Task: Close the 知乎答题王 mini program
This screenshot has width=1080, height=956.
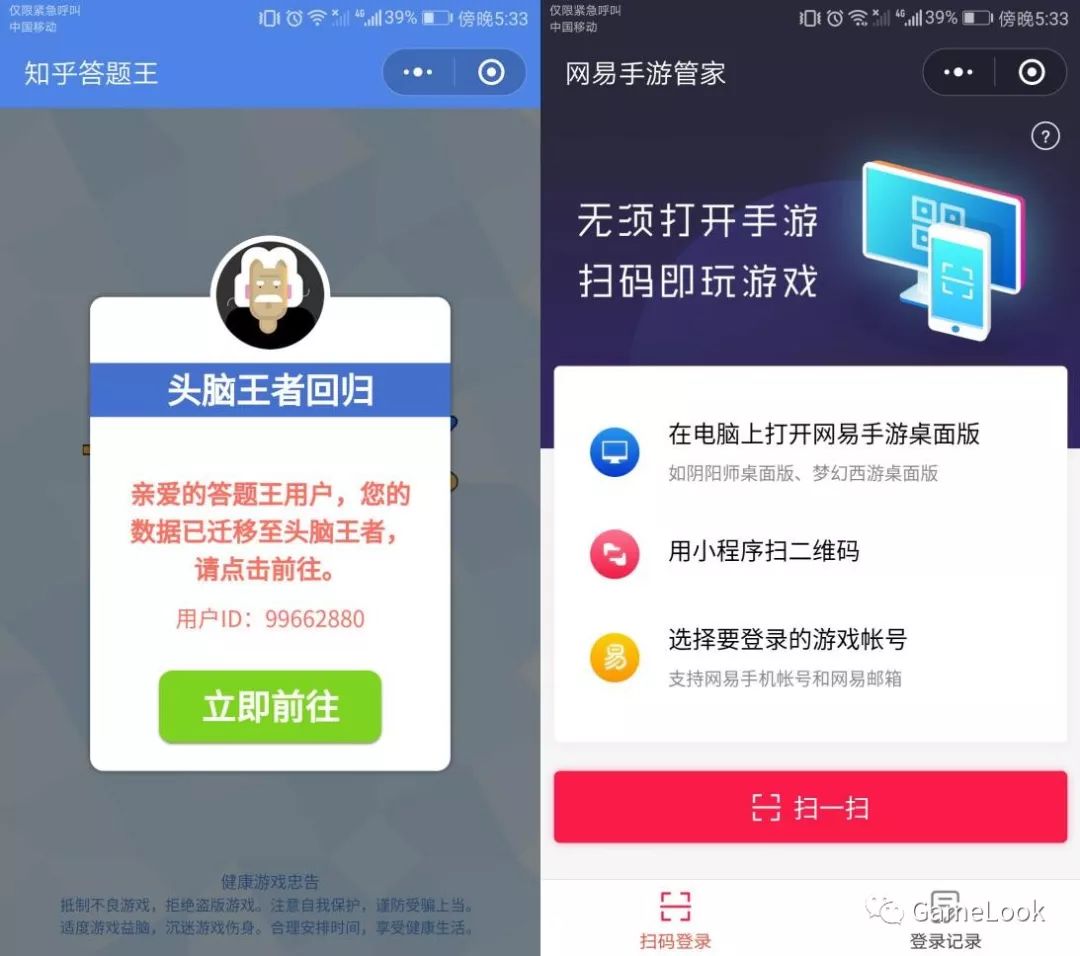Action: 491,72
